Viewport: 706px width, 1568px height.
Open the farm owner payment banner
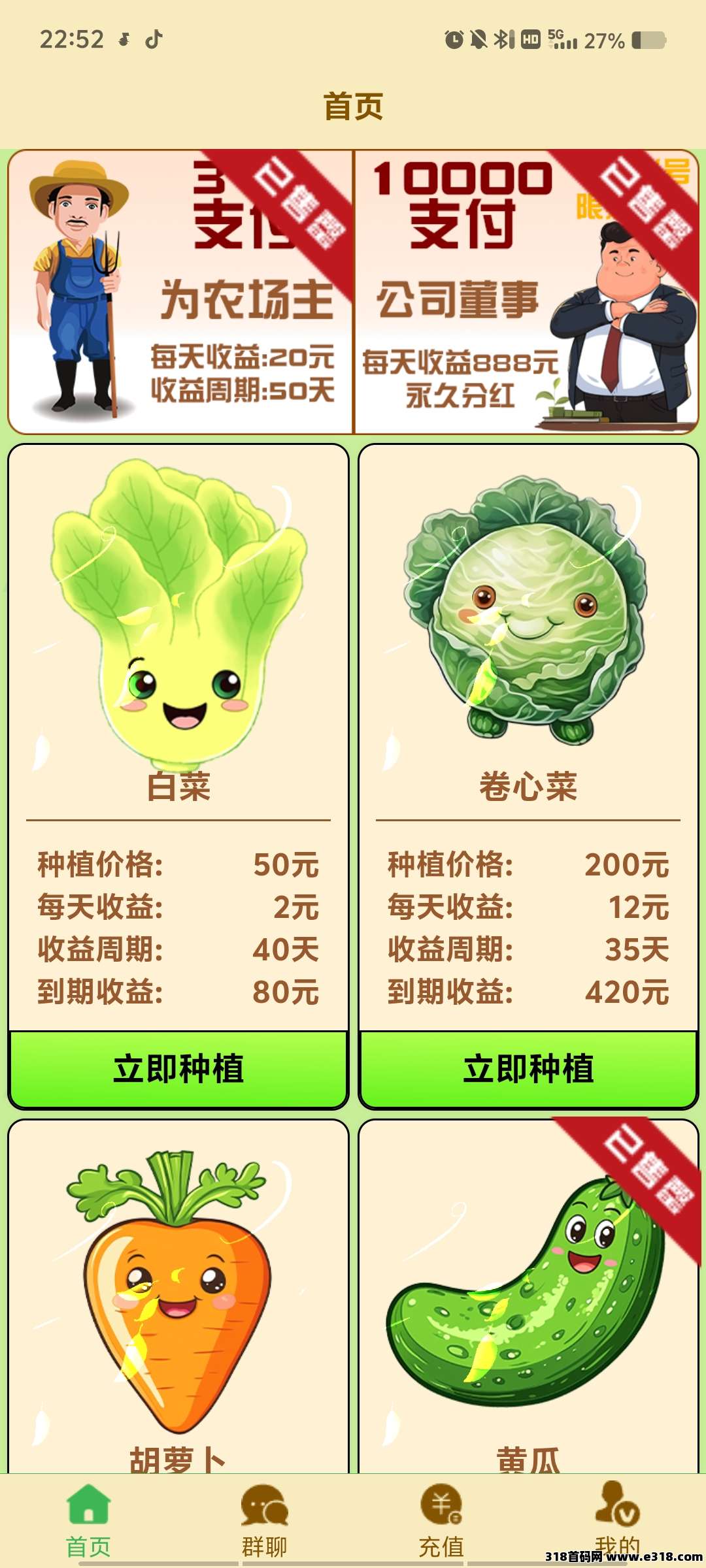coord(180,292)
